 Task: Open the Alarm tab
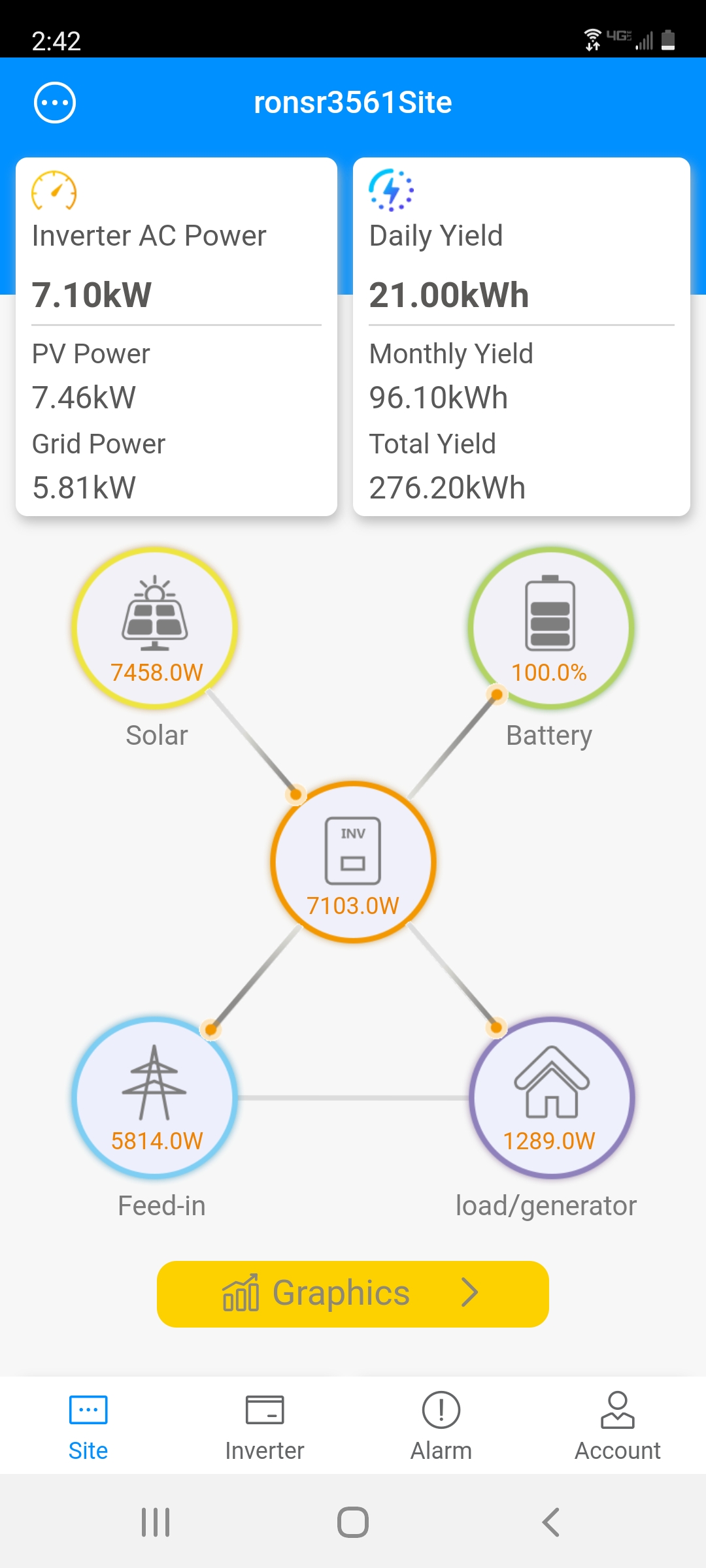click(x=441, y=1426)
